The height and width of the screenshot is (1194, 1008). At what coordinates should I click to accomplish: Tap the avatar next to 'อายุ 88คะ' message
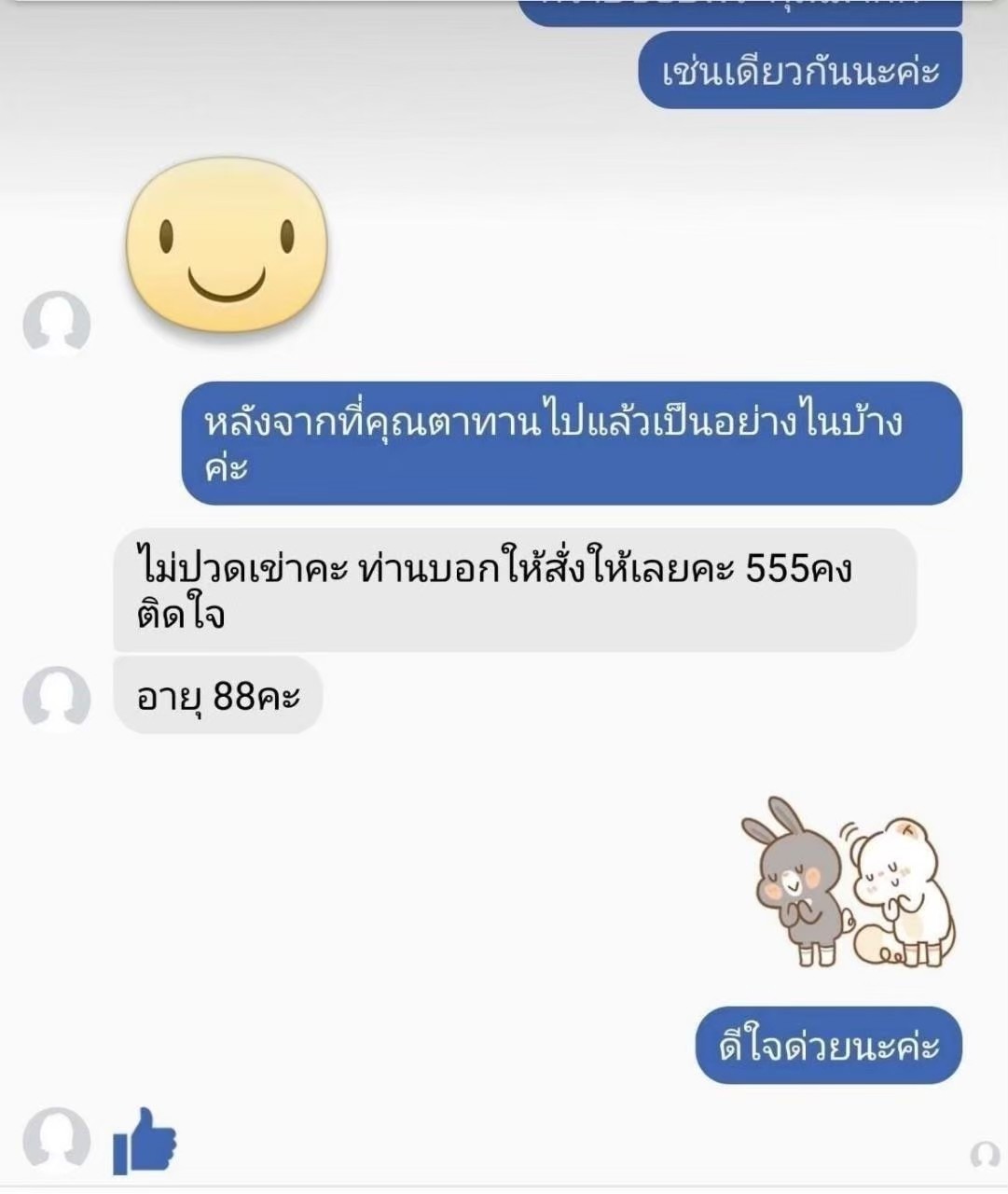coord(57,698)
